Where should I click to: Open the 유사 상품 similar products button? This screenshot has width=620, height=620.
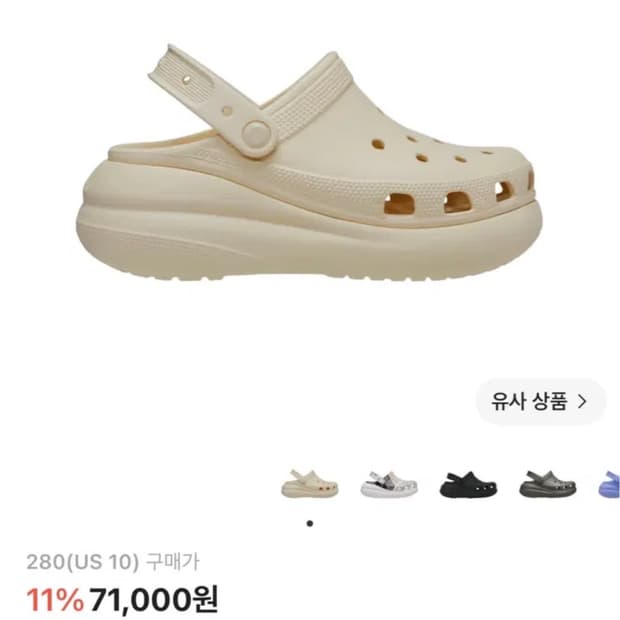point(541,402)
